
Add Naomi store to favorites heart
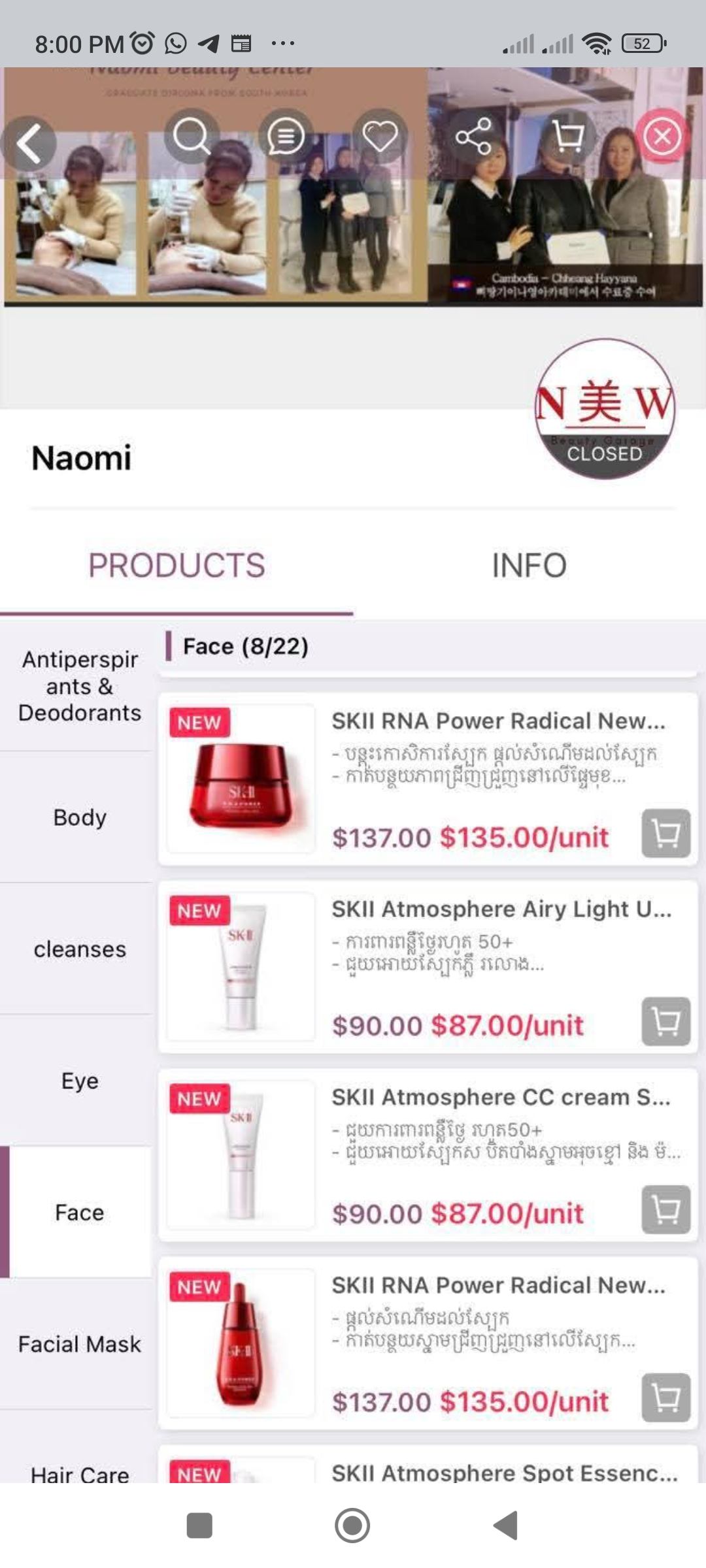point(380,137)
